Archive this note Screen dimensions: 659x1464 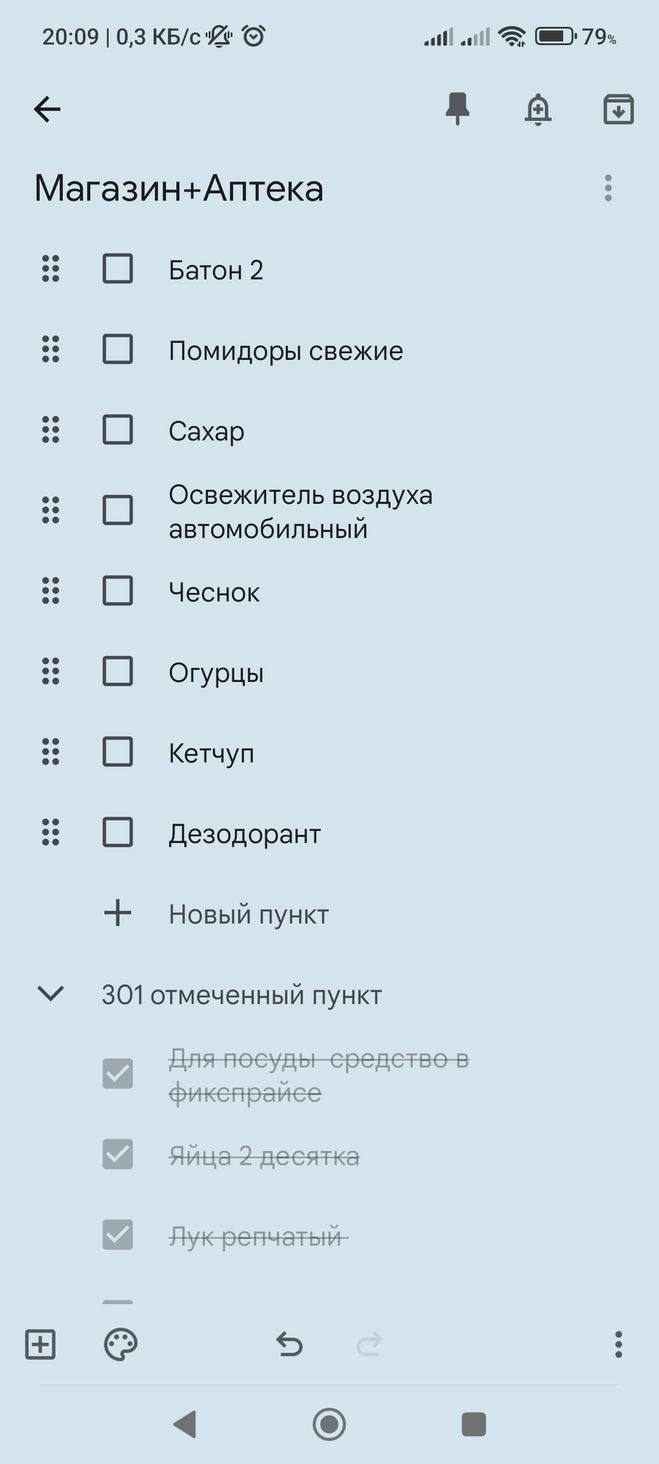pyautogui.click(x=619, y=109)
